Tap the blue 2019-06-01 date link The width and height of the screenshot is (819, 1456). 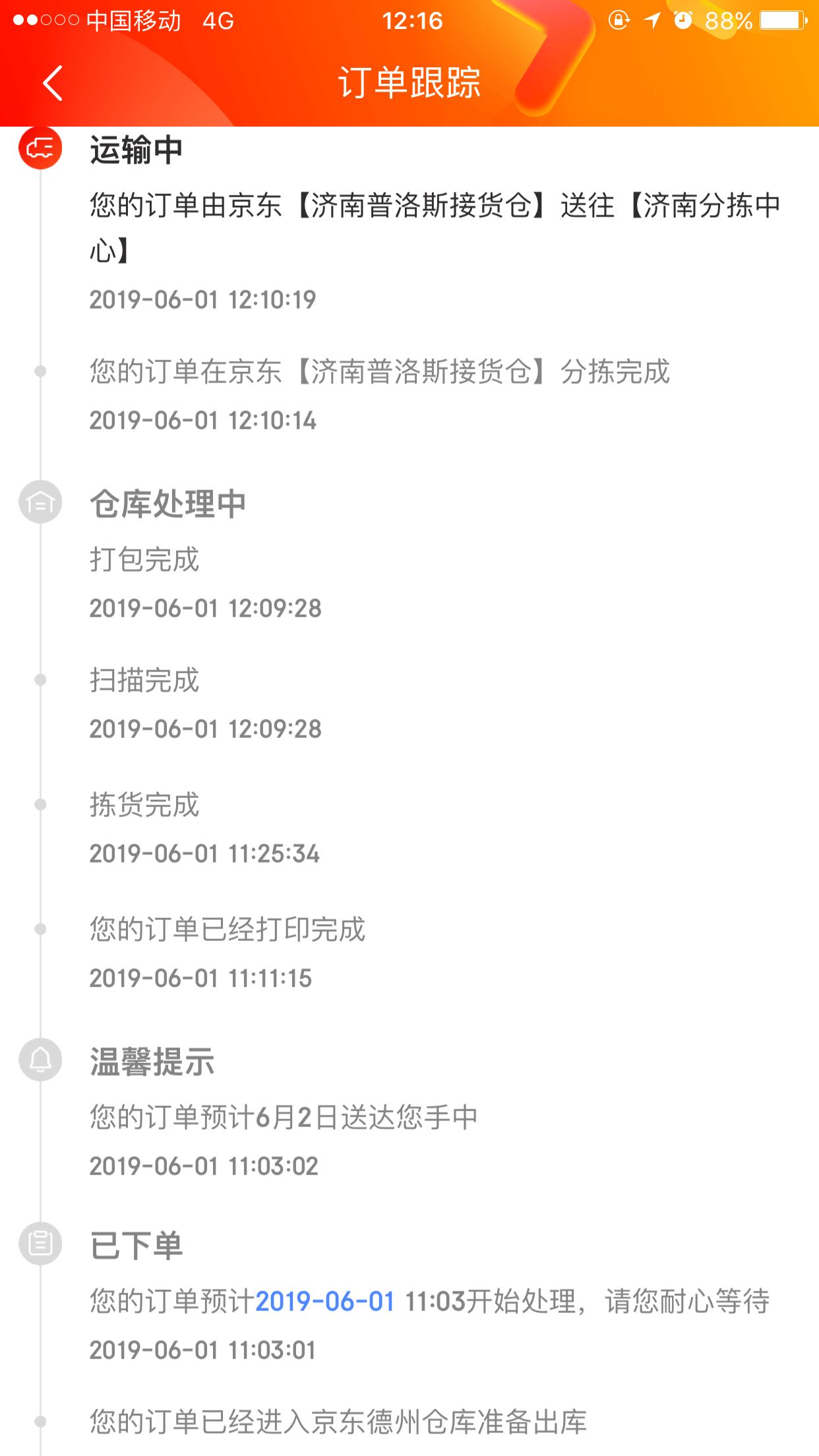coord(324,1302)
